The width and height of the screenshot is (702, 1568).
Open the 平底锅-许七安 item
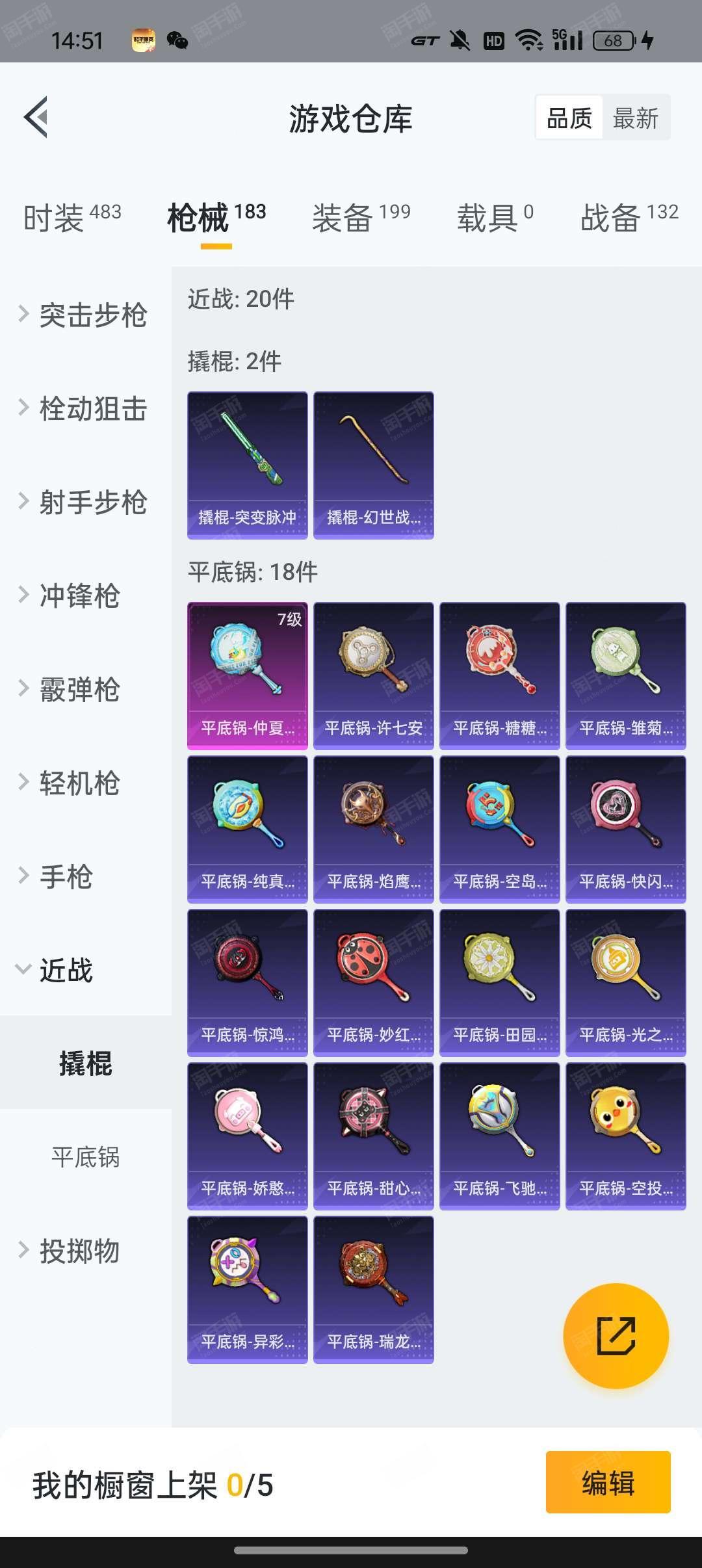tap(374, 675)
